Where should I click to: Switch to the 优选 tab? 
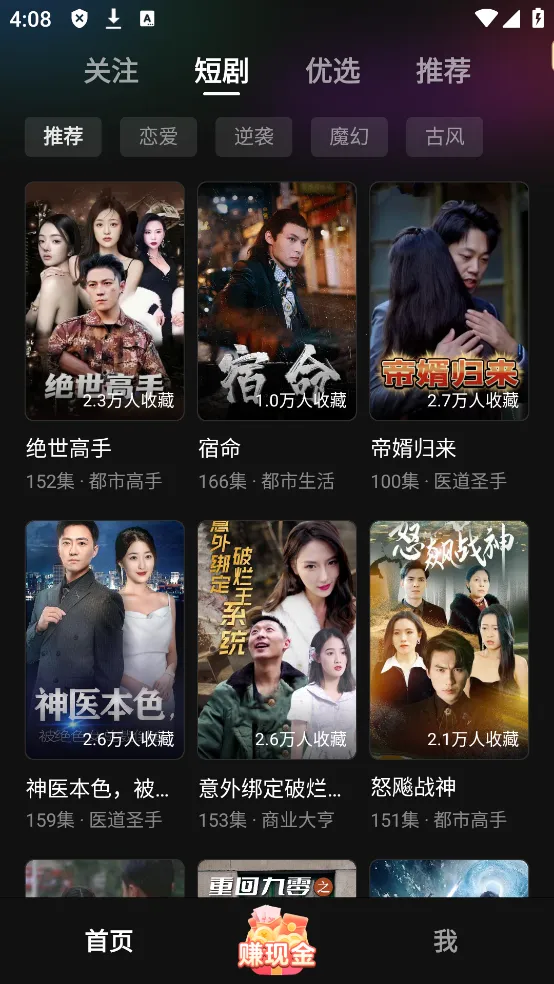333,71
